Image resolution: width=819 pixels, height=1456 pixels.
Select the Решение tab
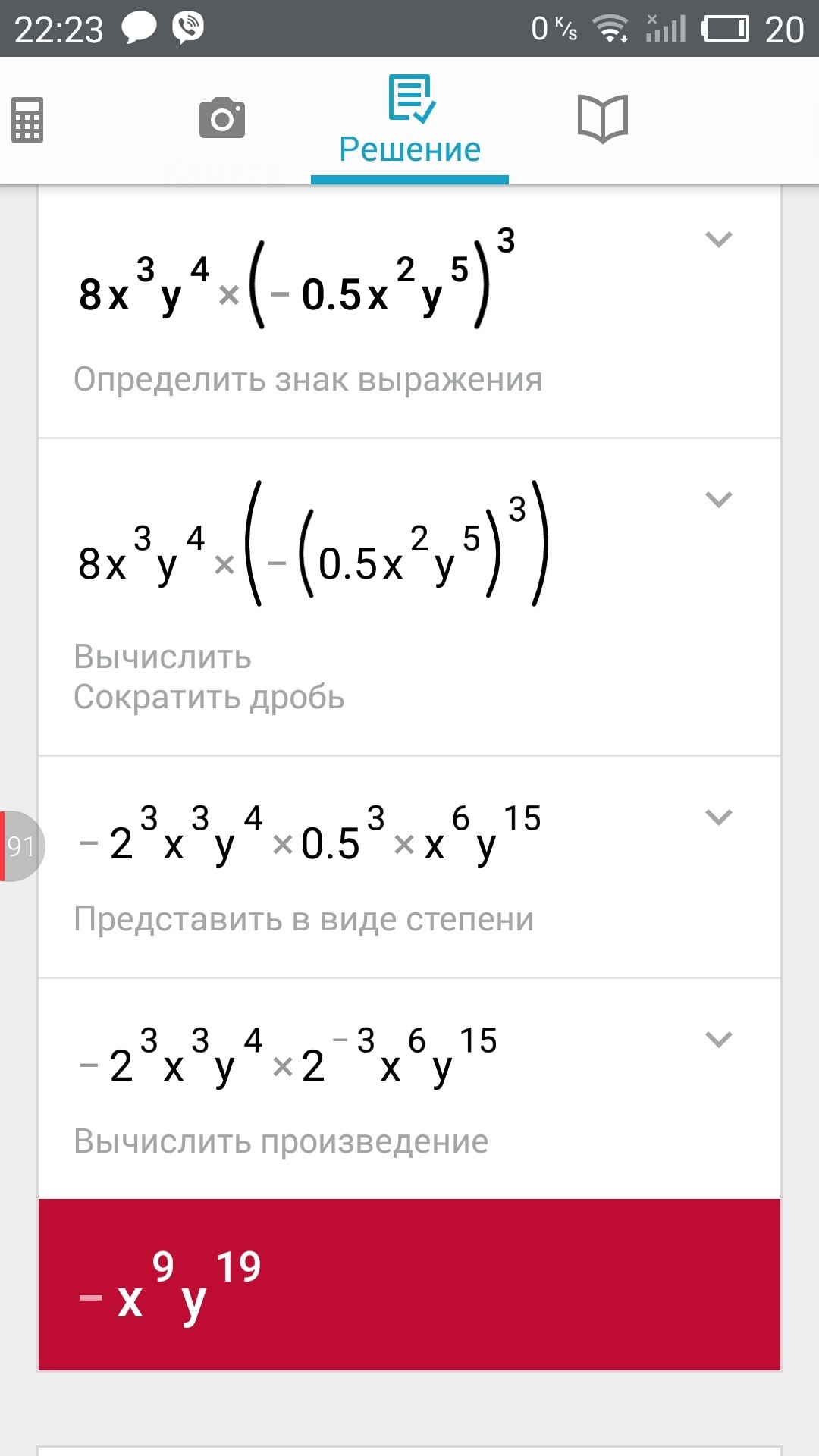pos(409,121)
